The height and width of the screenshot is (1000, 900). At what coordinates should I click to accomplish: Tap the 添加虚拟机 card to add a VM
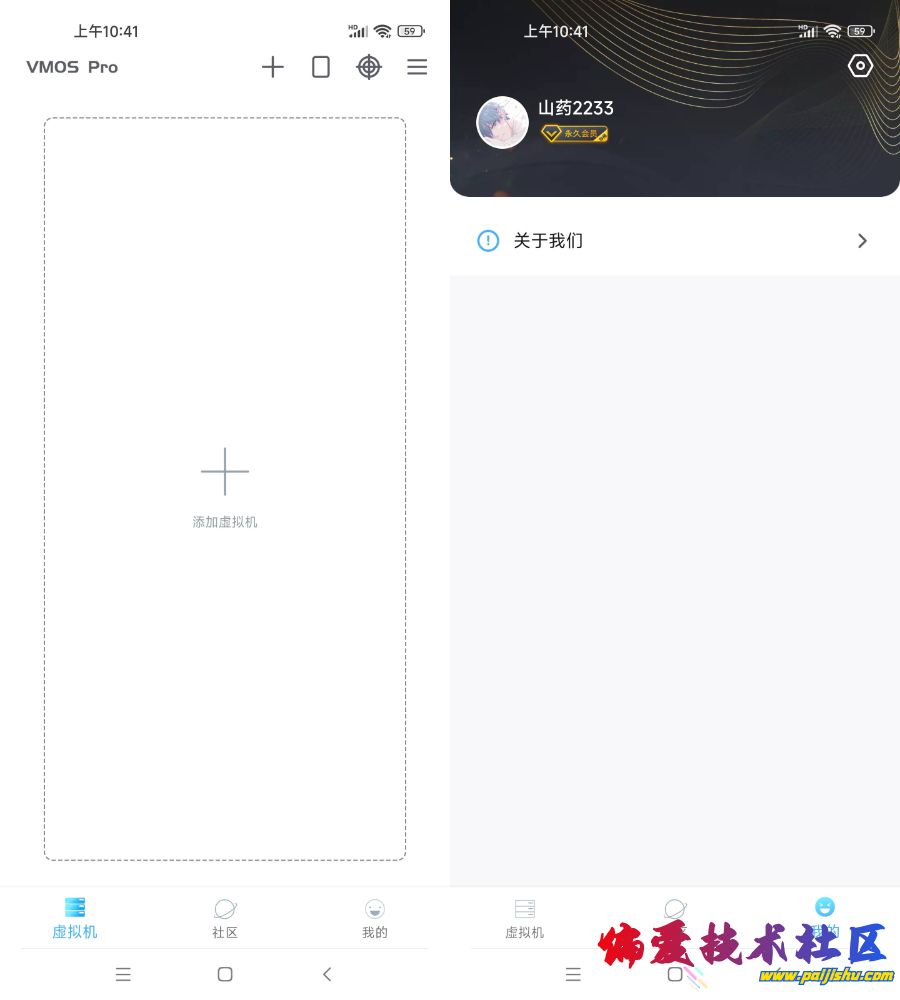coord(225,488)
